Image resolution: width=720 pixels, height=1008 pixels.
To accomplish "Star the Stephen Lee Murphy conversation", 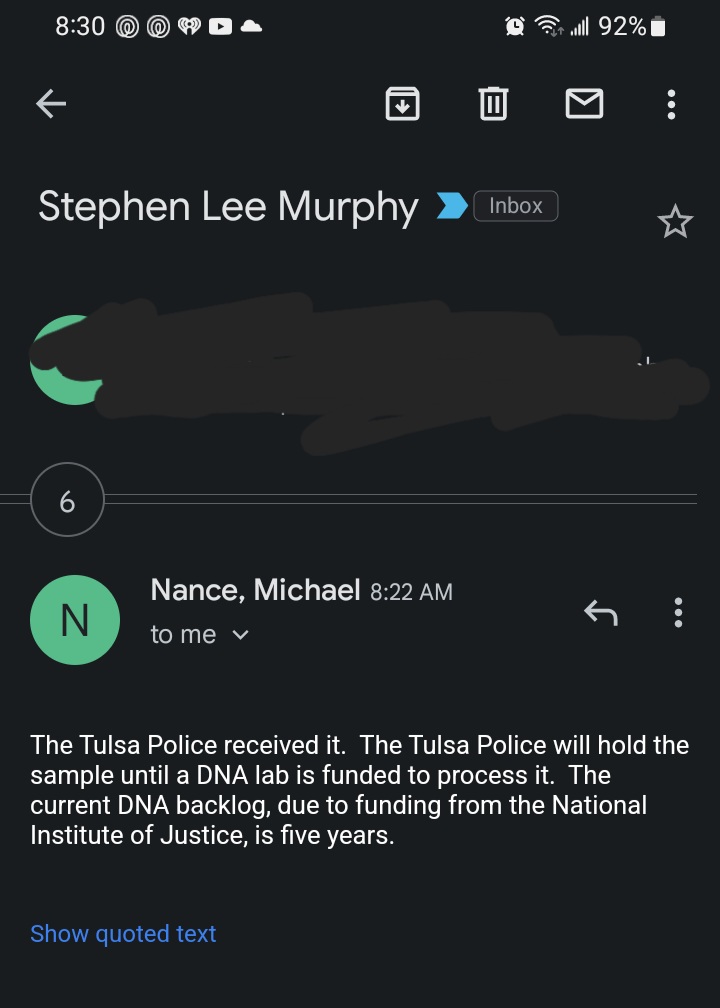I will click(675, 222).
